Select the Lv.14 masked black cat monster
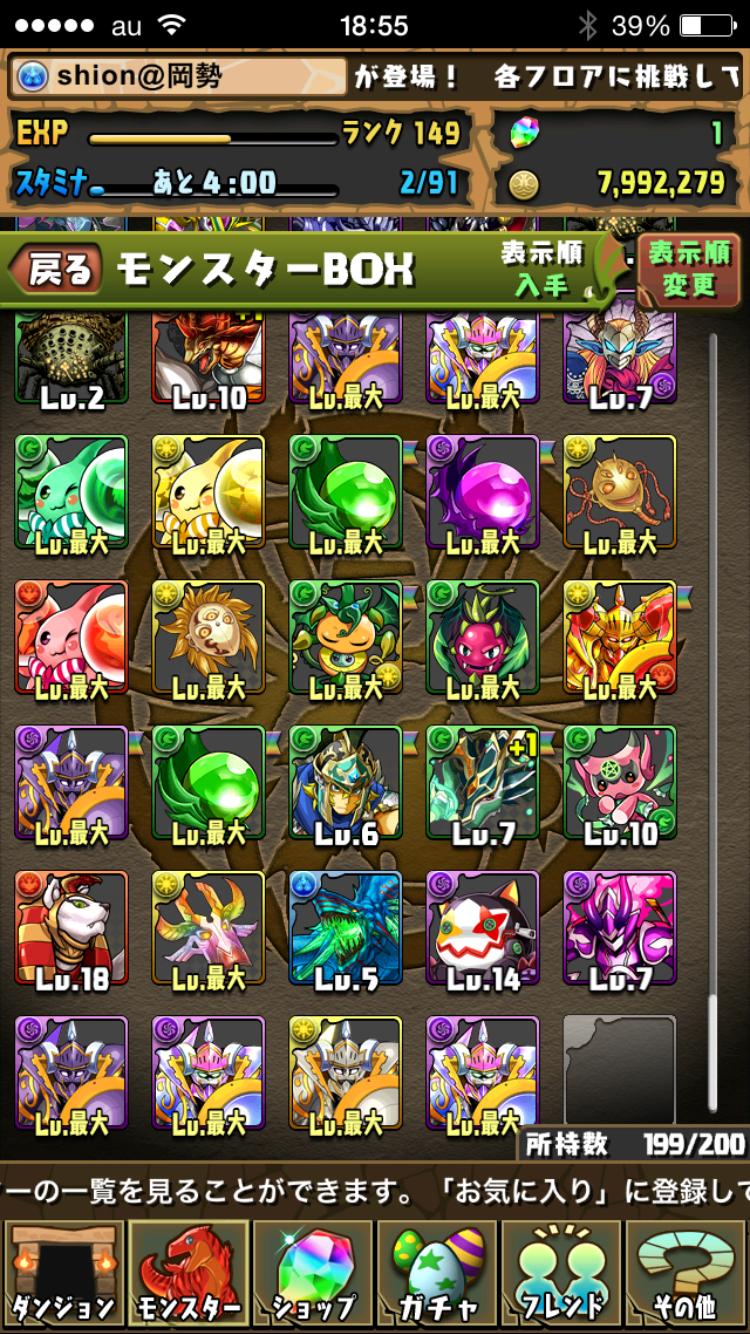The height and width of the screenshot is (1334, 750). pos(483,928)
